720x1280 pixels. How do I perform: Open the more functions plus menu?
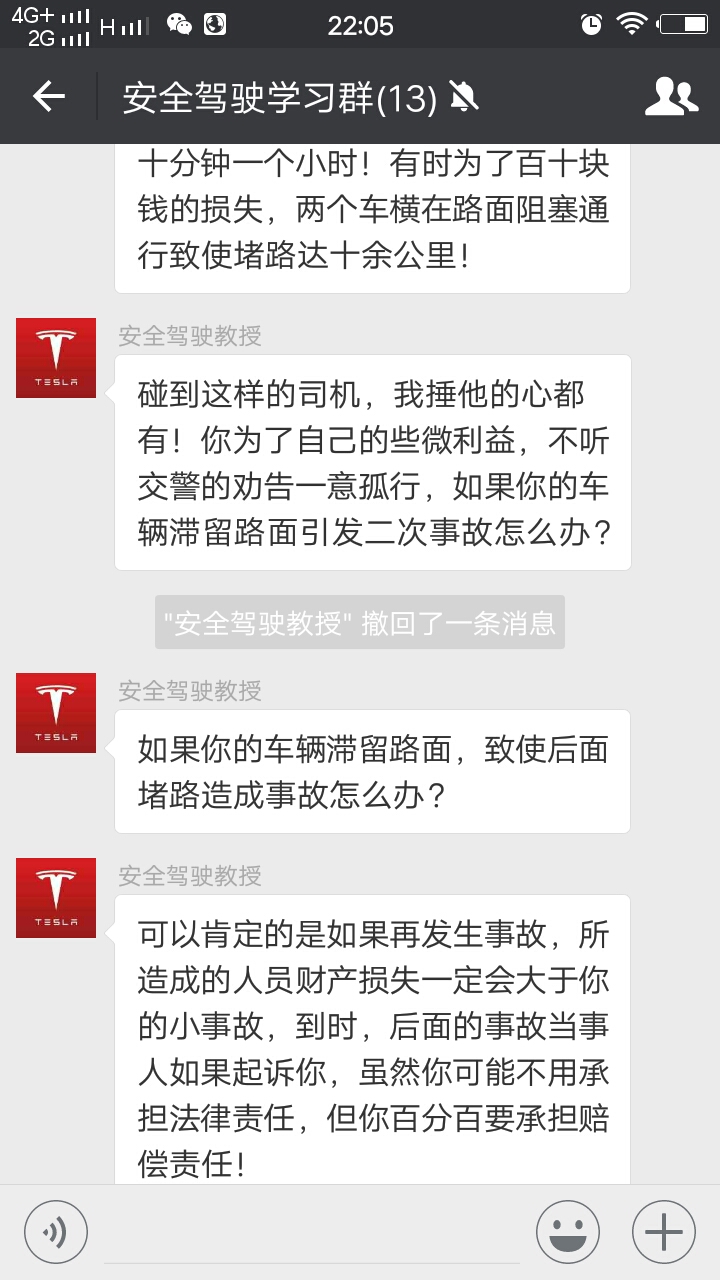[x=663, y=1231]
